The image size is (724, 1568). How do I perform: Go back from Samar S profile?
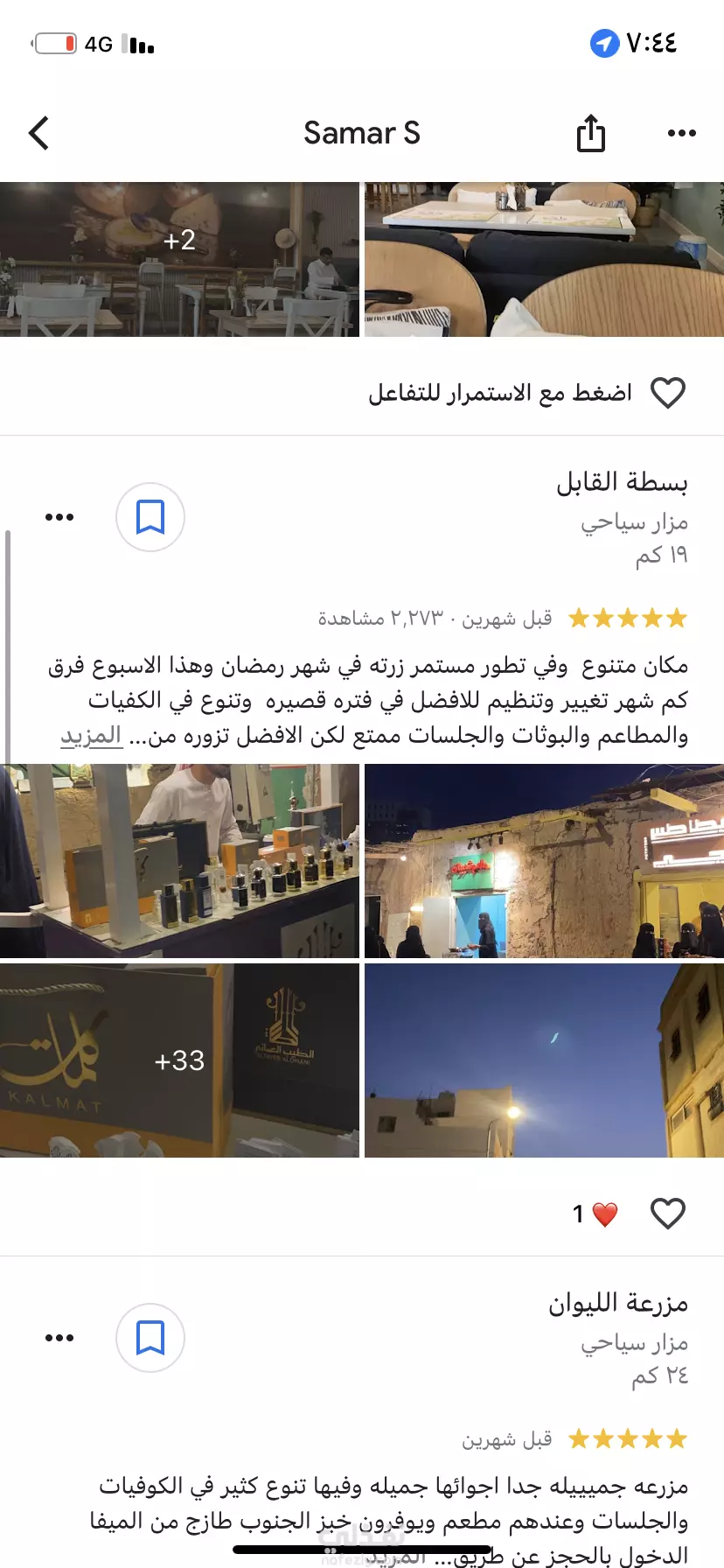click(x=38, y=133)
